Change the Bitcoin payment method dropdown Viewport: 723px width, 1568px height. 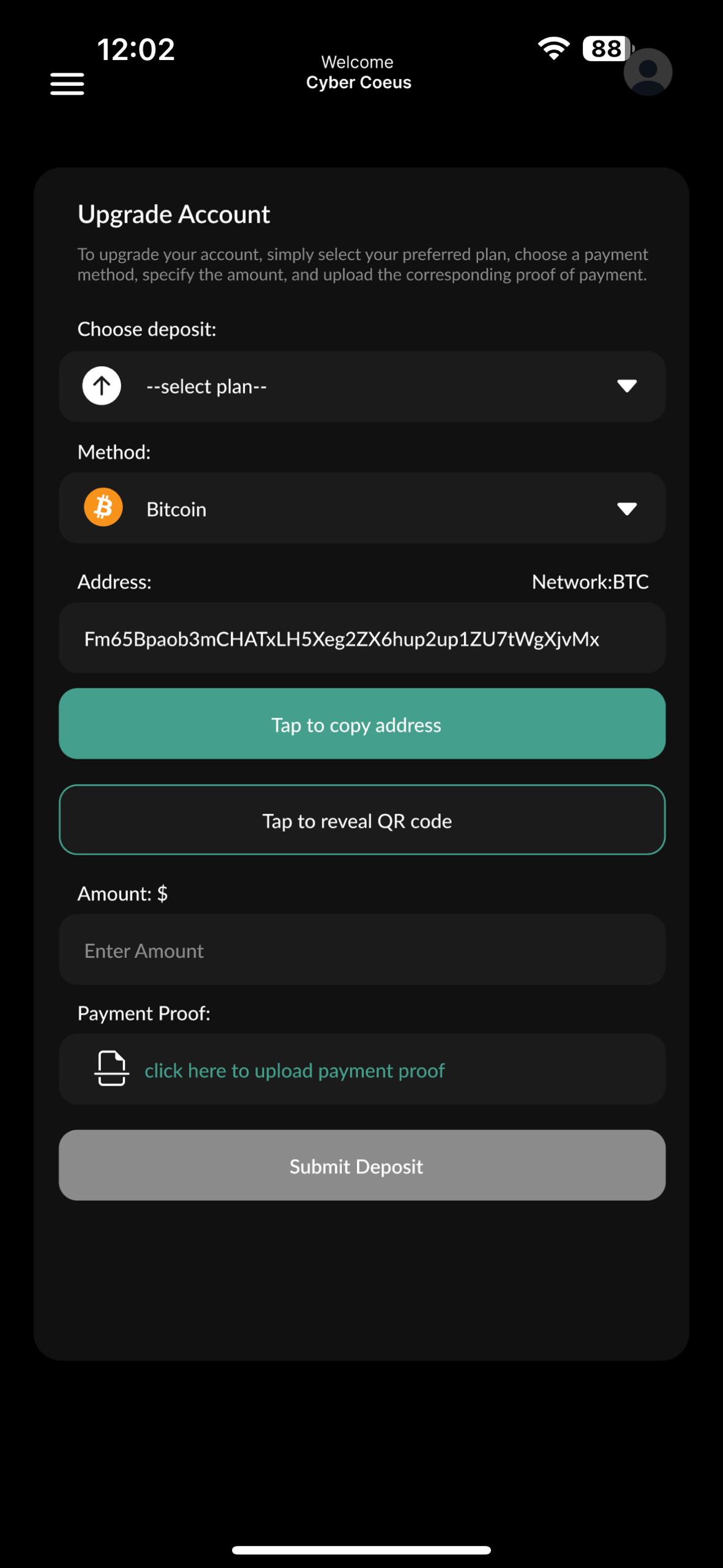click(362, 508)
